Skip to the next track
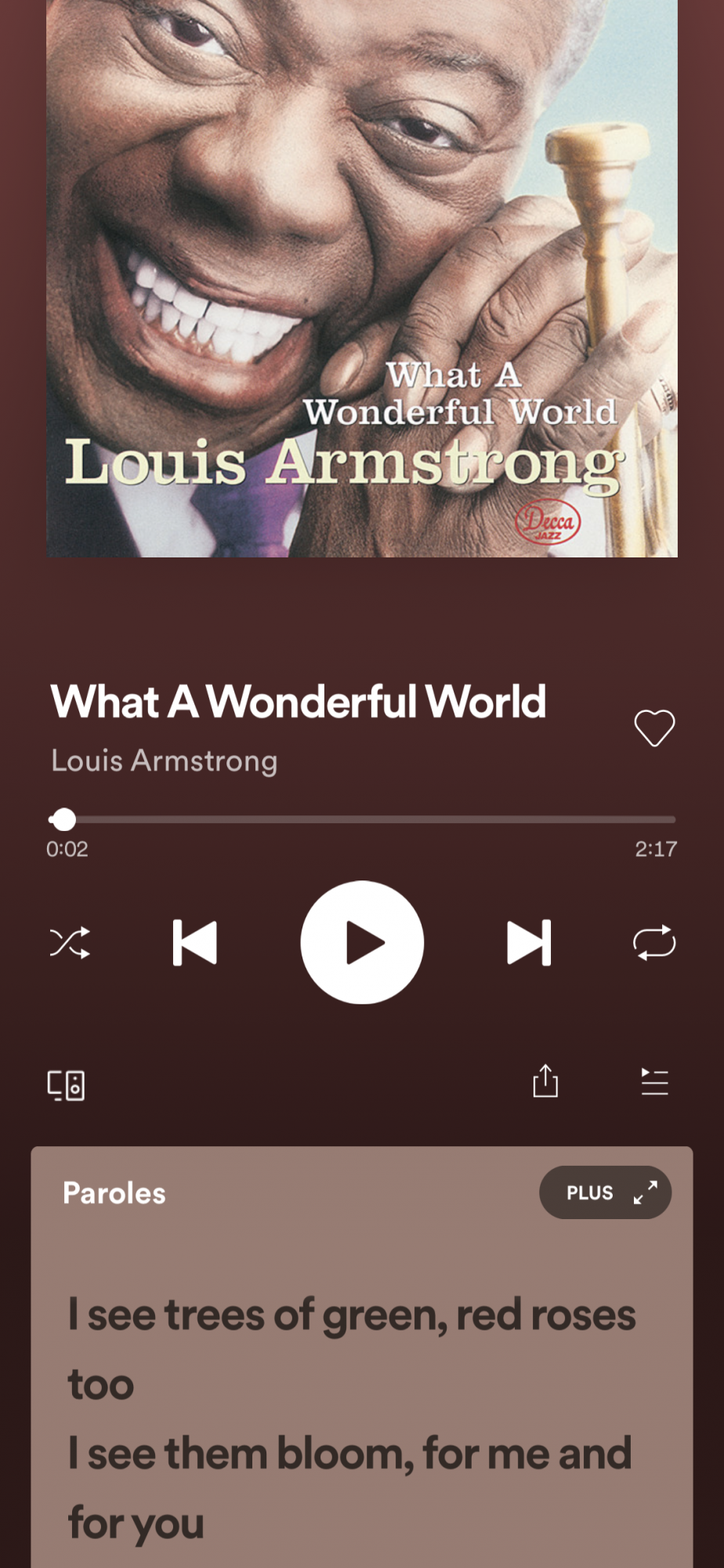The height and width of the screenshot is (1568, 724). pyautogui.click(x=529, y=942)
